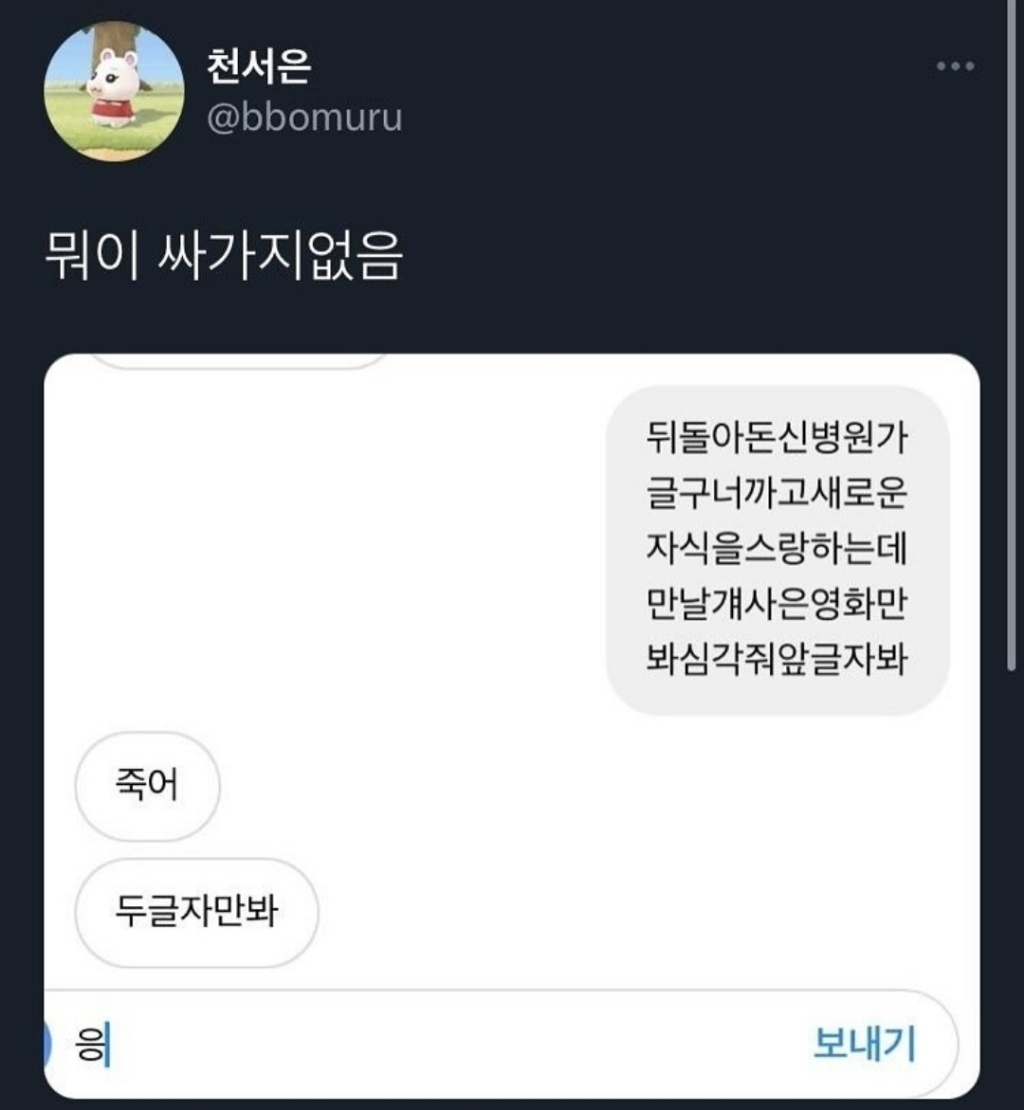Open the @bbomuru profile handle
The image size is (1024, 1110).
(303, 118)
